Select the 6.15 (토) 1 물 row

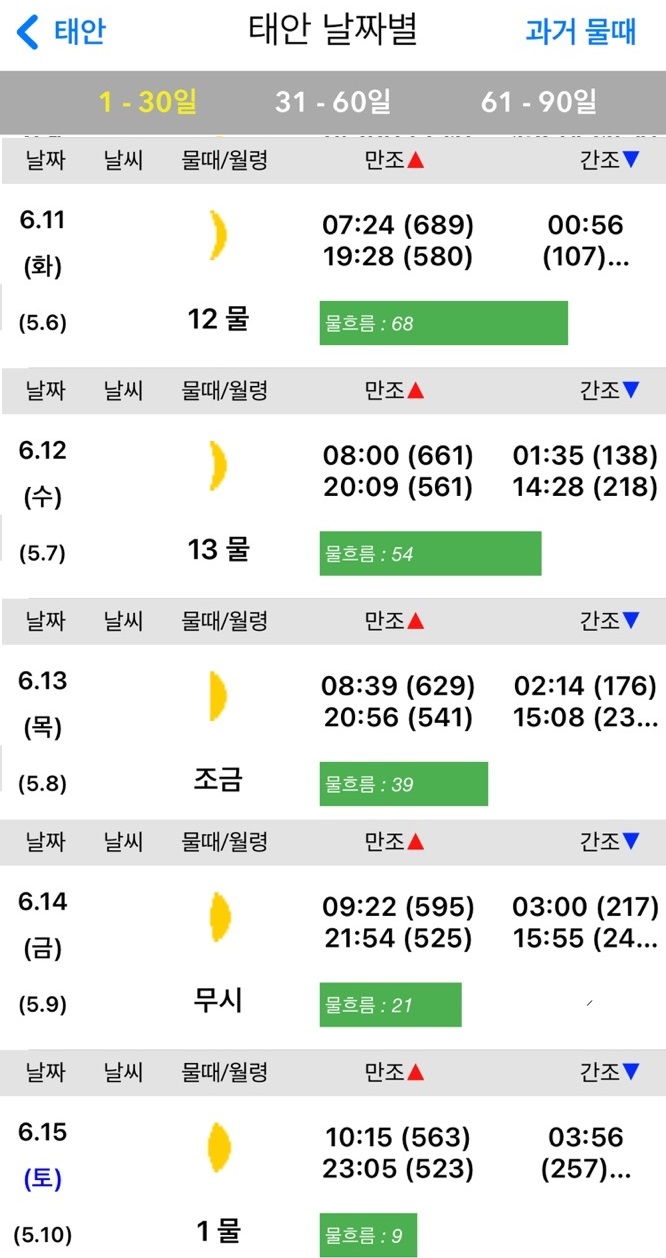coord(333,1176)
